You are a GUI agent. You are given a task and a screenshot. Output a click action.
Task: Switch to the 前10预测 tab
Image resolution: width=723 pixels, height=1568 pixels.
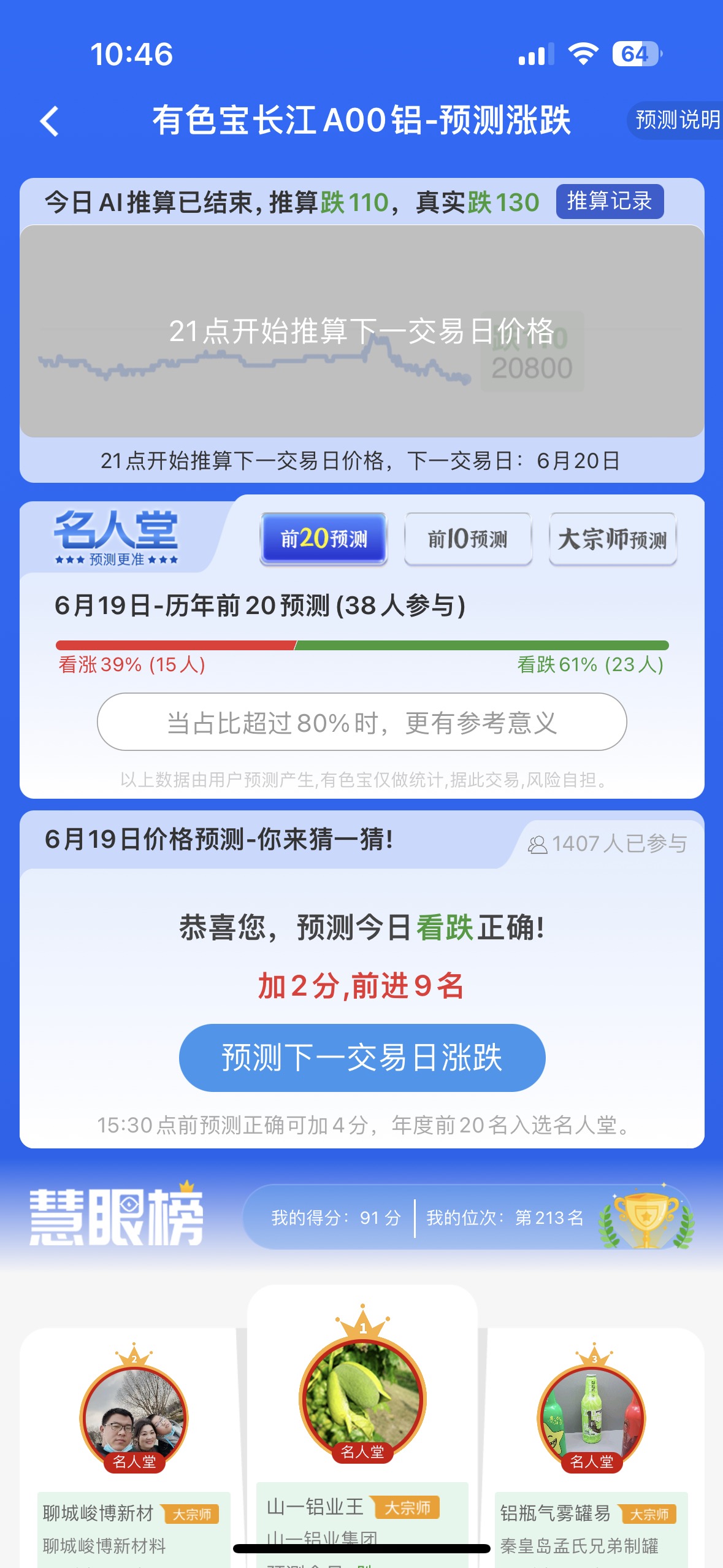click(x=468, y=539)
